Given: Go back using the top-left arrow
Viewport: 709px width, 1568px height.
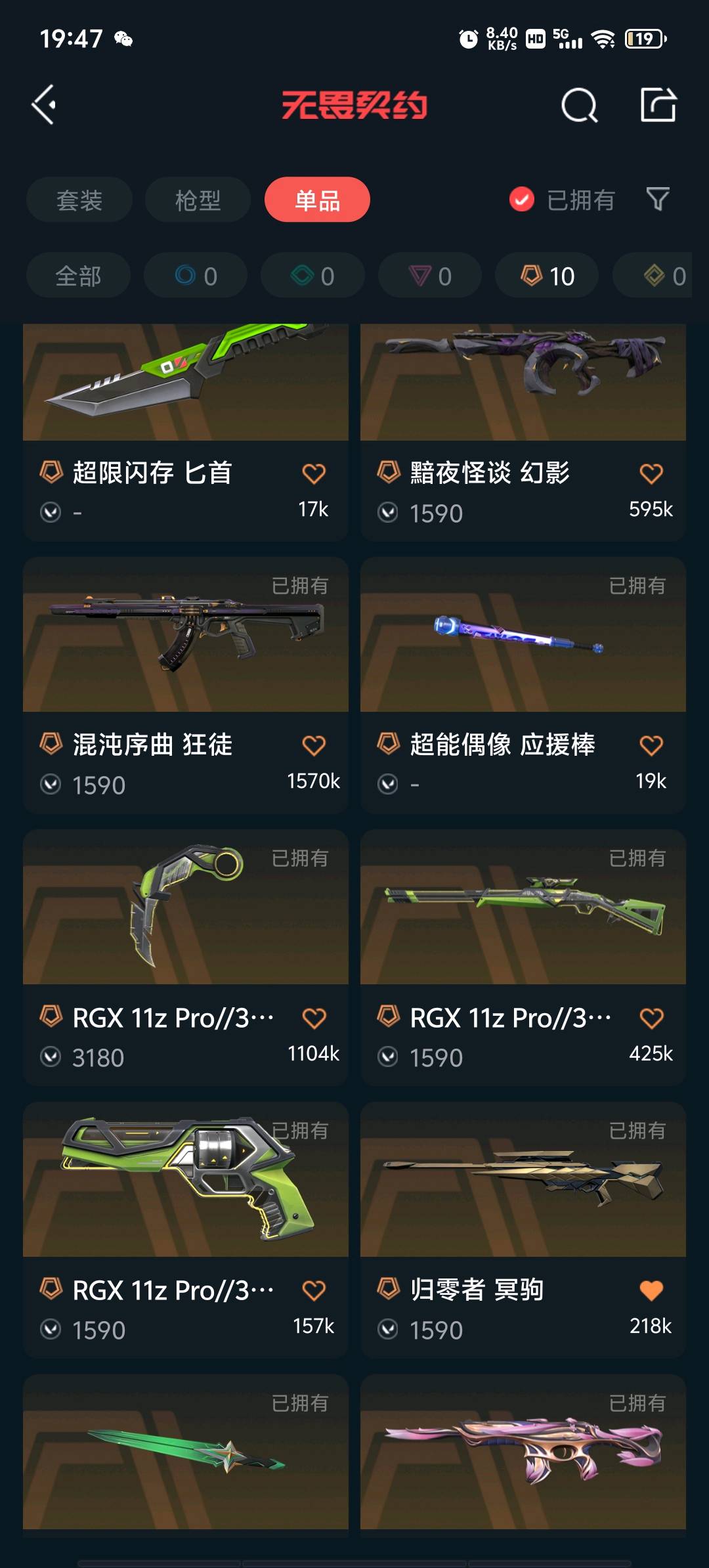Looking at the screenshot, I should 43,105.
